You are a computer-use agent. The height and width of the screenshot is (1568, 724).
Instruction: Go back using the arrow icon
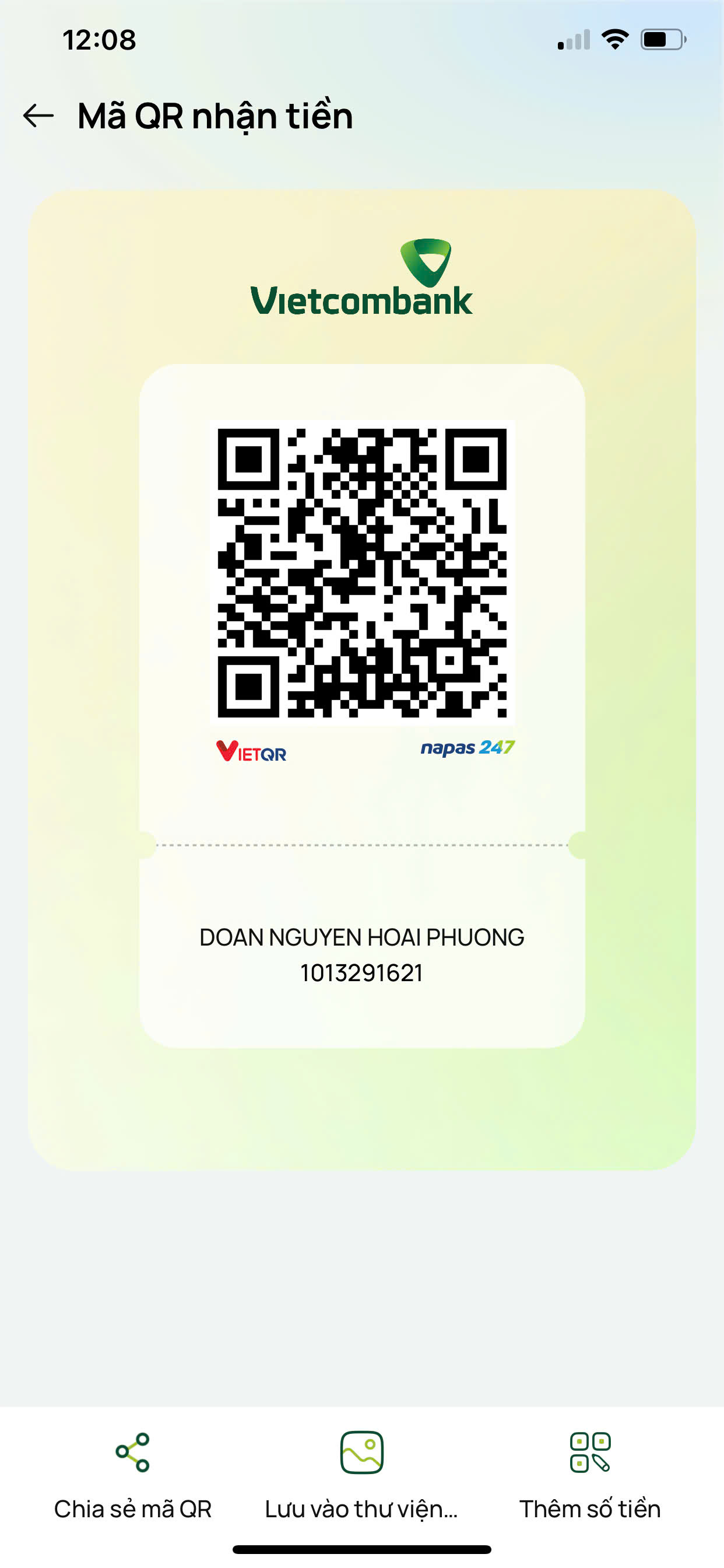(38, 116)
